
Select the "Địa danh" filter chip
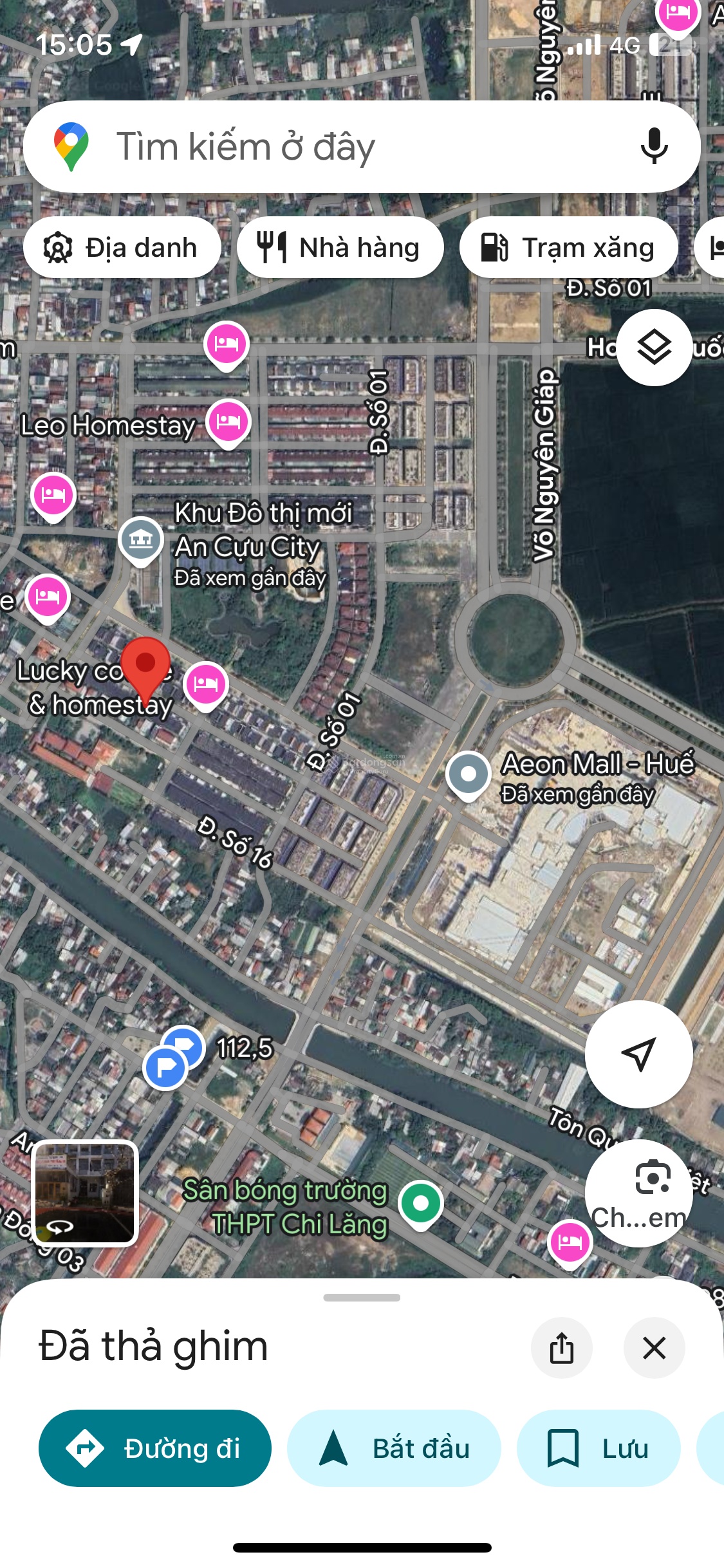point(122,248)
